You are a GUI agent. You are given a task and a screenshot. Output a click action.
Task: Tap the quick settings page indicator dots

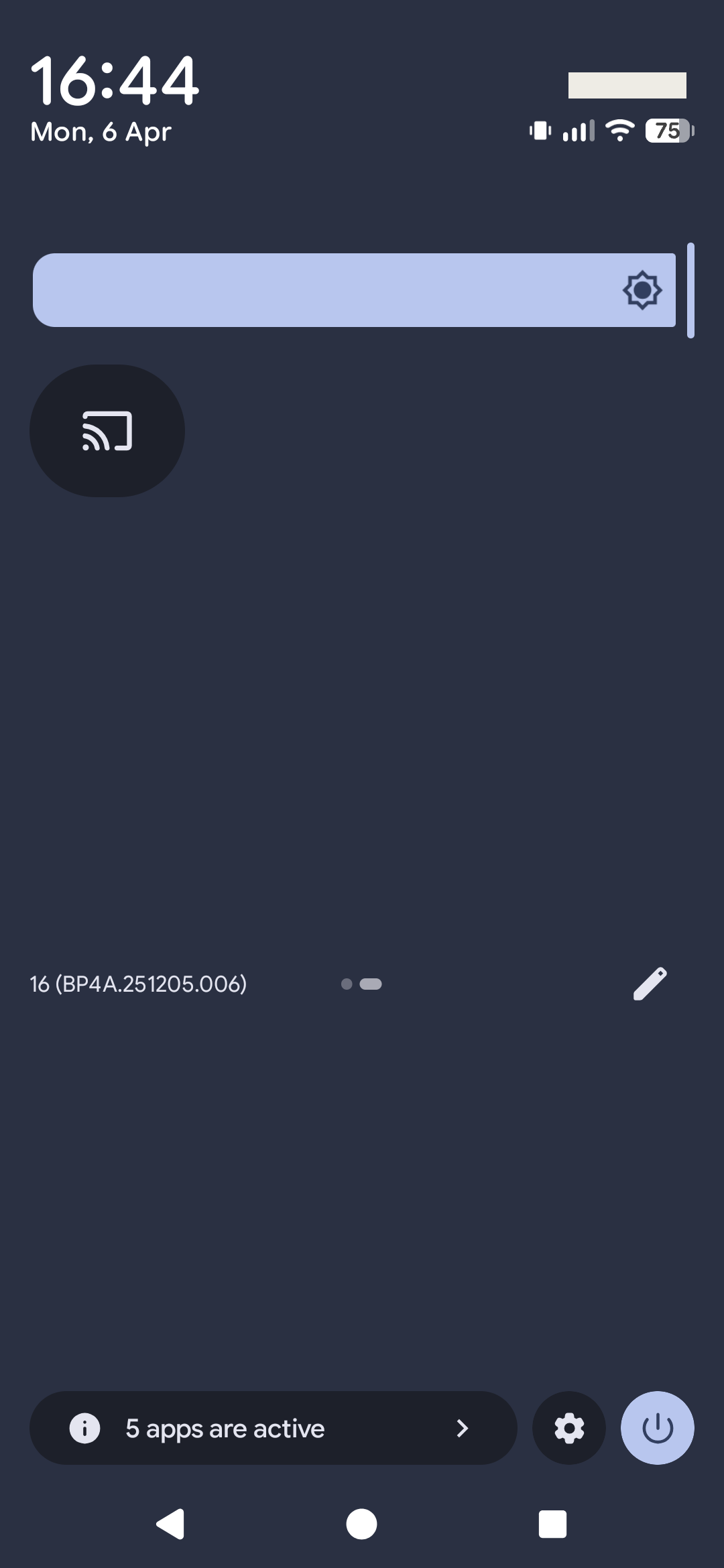[x=361, y=984]
